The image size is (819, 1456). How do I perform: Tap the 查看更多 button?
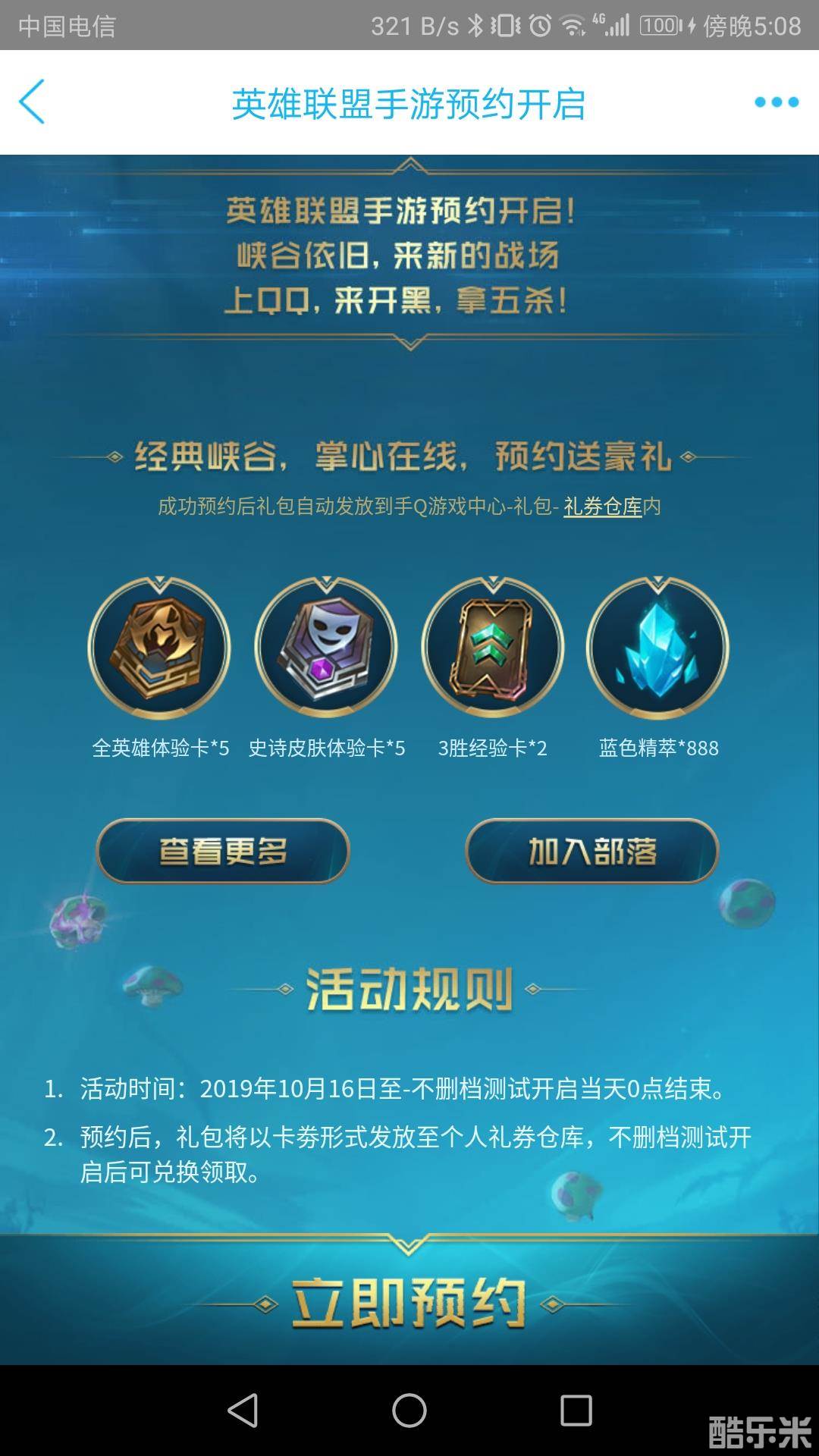click(x=223, y=851)
